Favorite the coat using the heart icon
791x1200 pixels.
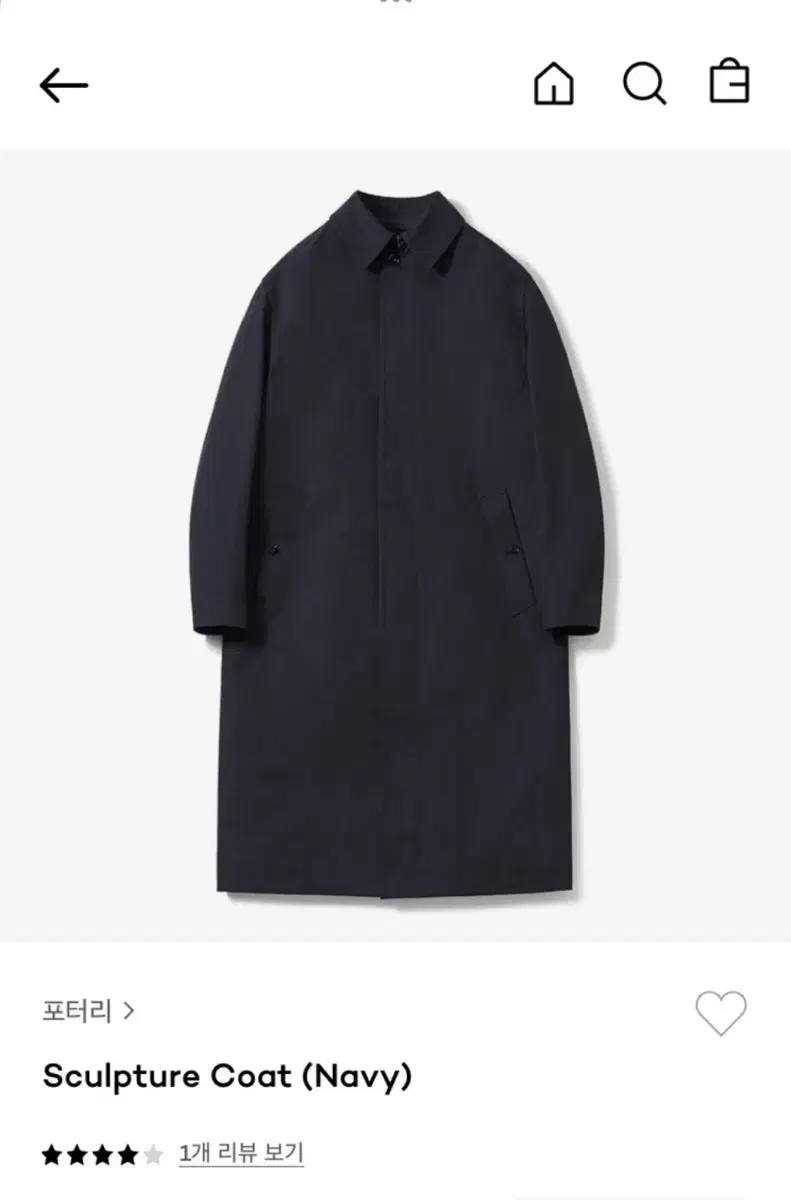point(722,1014)
